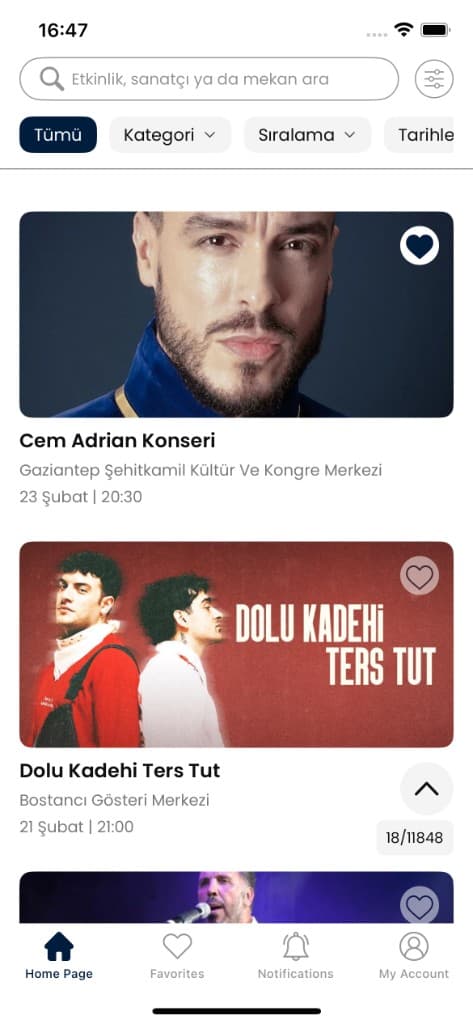Viewport: 473px width, 1024px height.
Task: Expand the Kategori dropdown
Action: tap(170, 135)
